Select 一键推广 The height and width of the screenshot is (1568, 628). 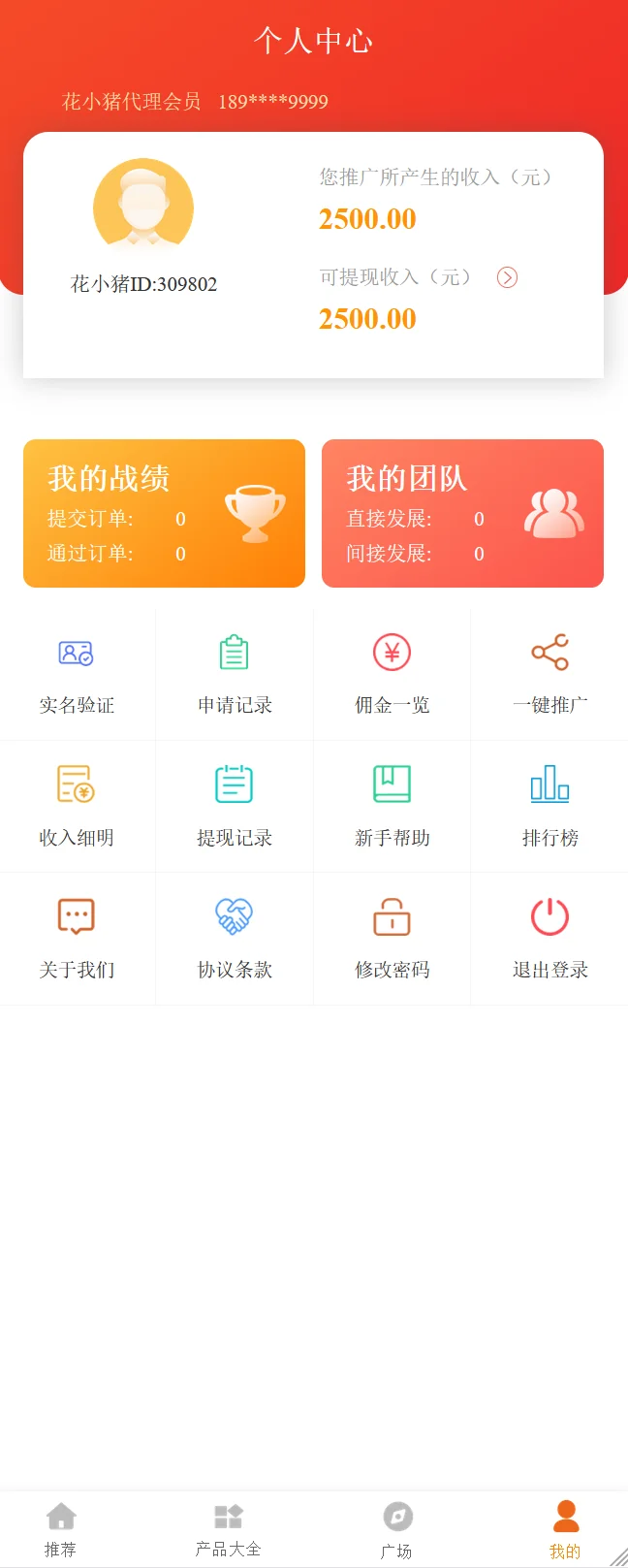(x=549, y=674)
